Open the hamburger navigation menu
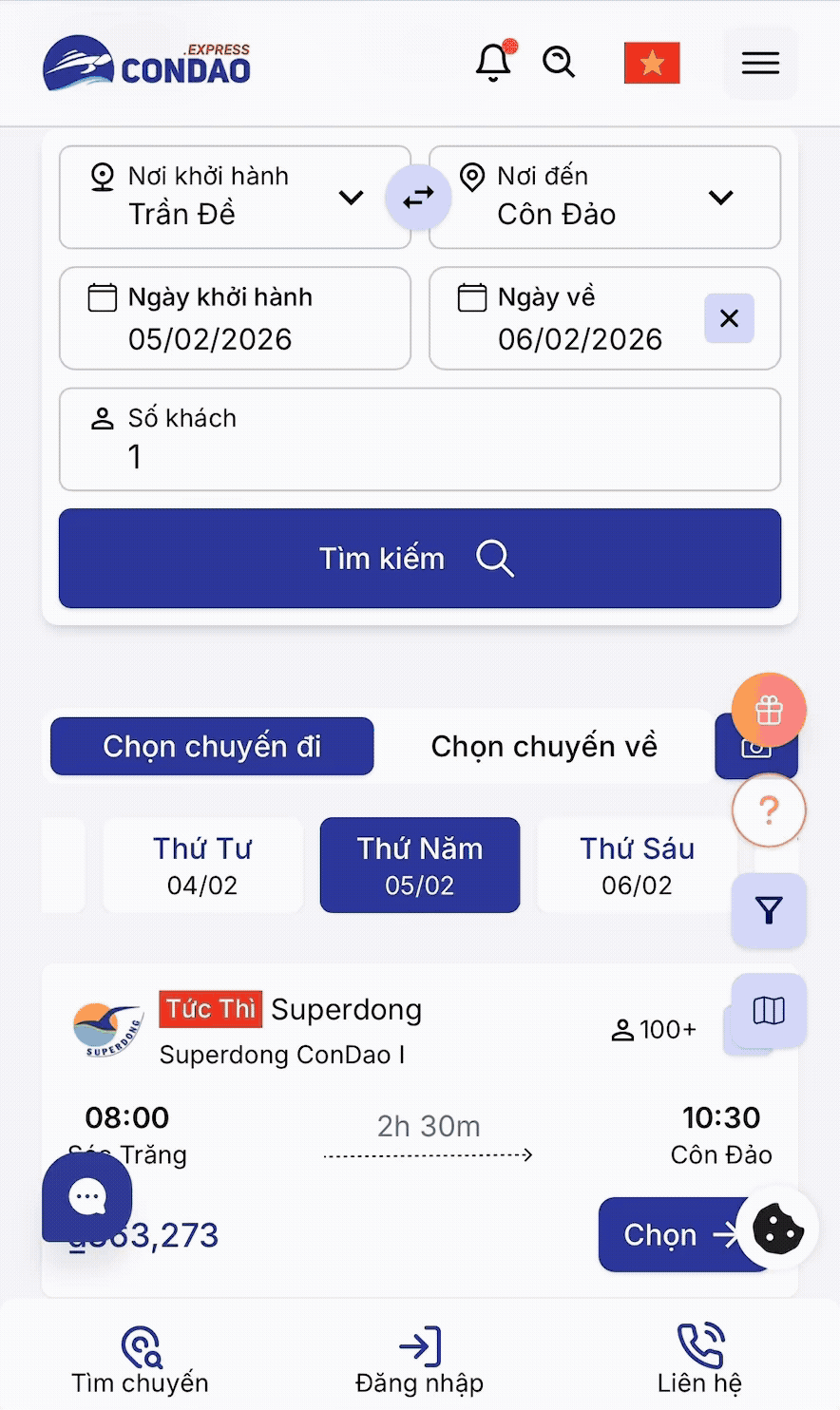Image resolution: width=840 pixels, height=1410 pixels. point(759,63)
